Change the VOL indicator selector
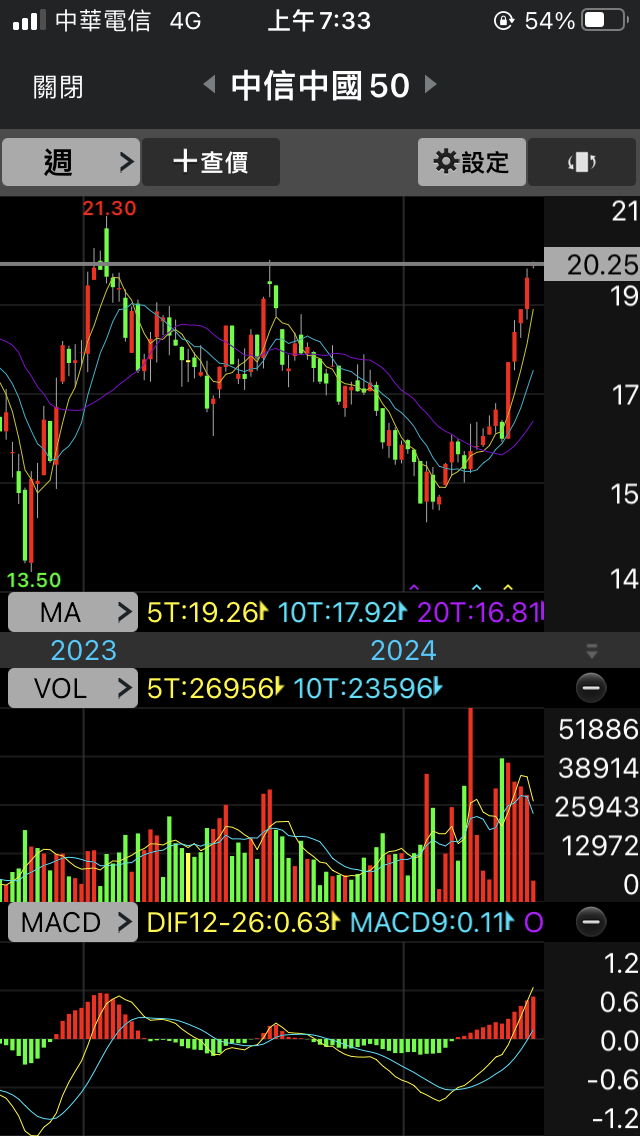The width and height of the screenshot is (640, 1136). [x=72, y=688]
